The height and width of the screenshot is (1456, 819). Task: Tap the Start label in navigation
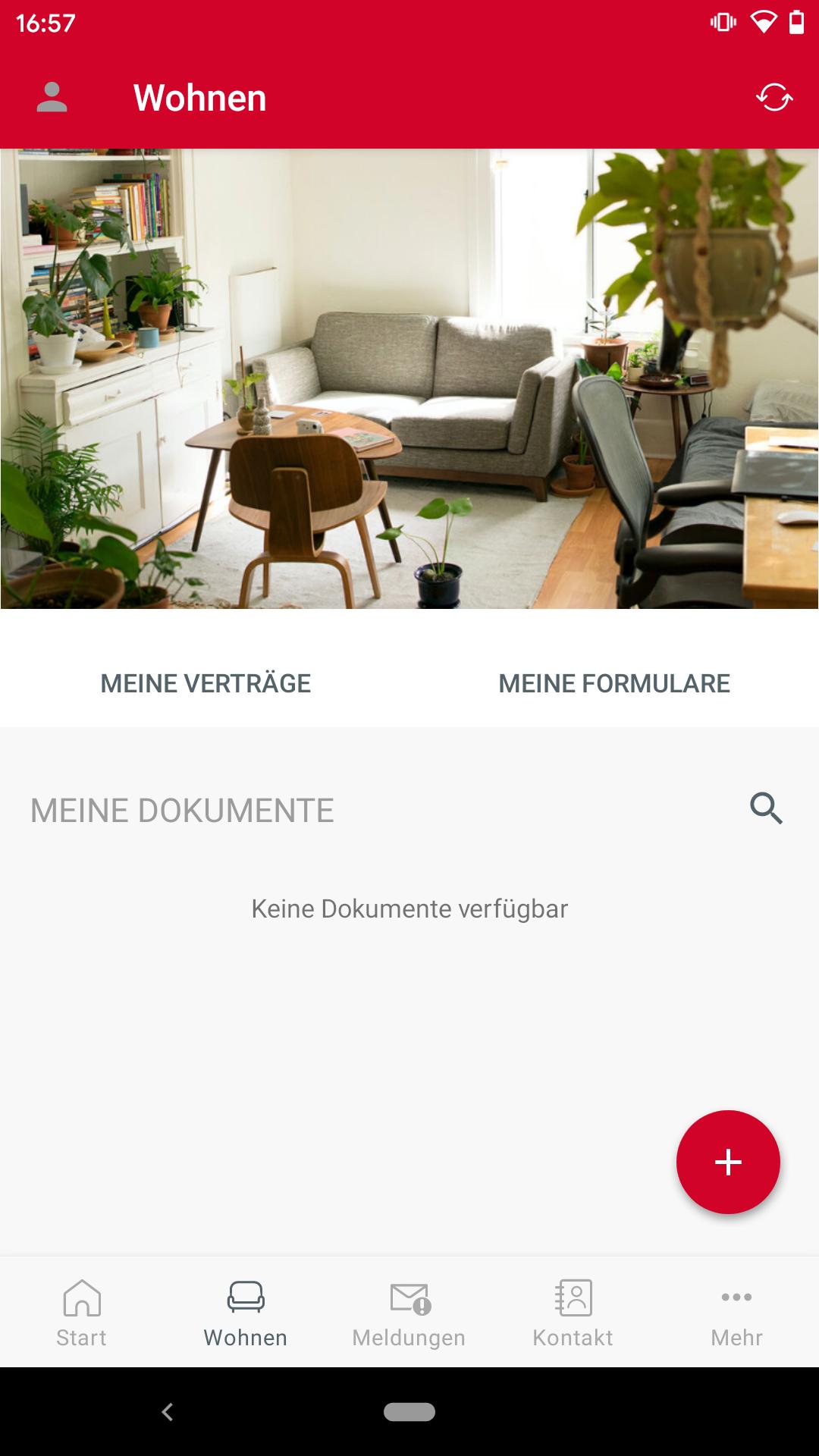click(x=81, y=1338)
